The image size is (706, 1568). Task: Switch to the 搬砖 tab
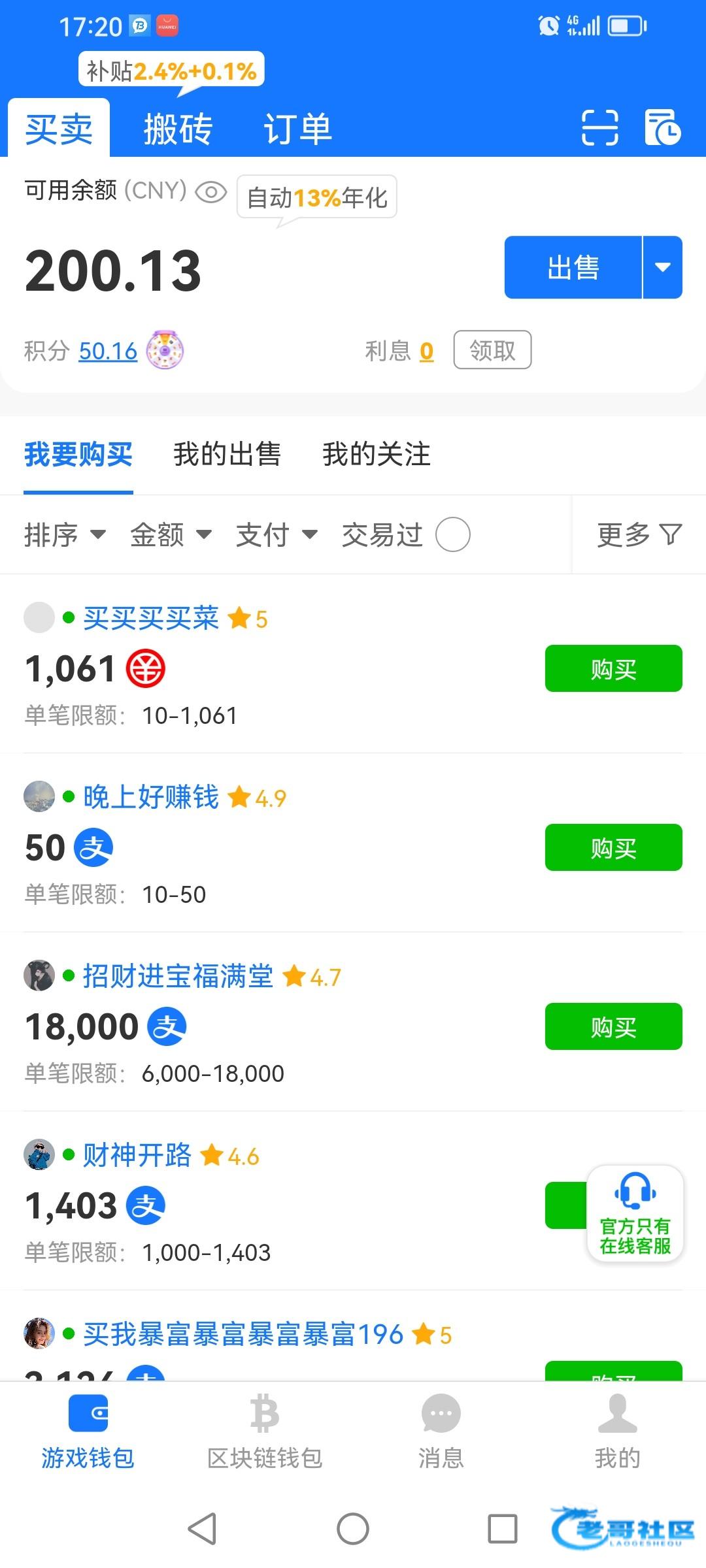click(x=178, y=129)
